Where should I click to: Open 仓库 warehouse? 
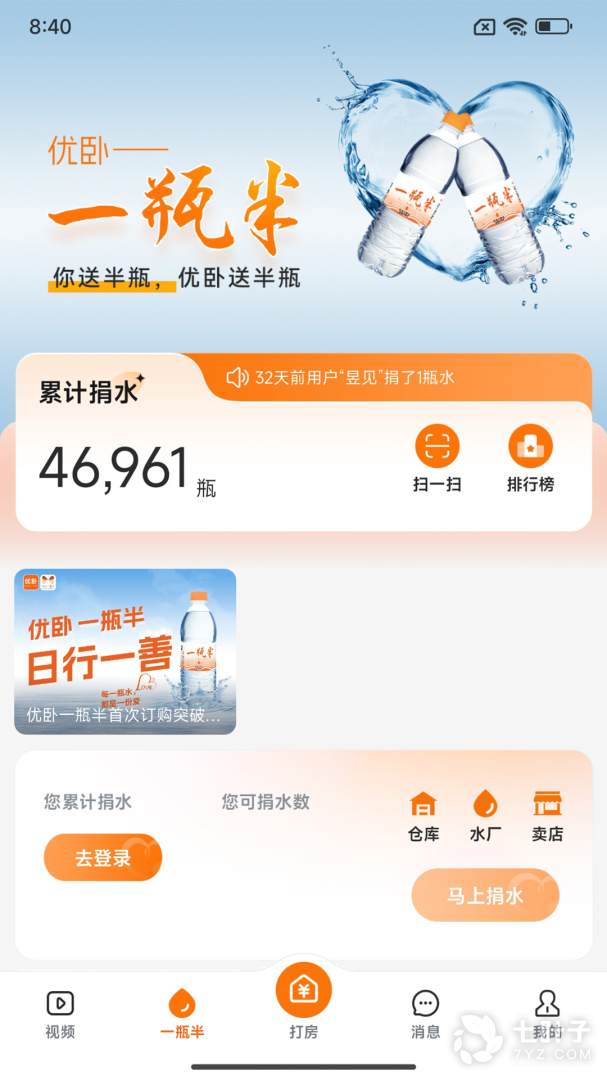(423, 816)
